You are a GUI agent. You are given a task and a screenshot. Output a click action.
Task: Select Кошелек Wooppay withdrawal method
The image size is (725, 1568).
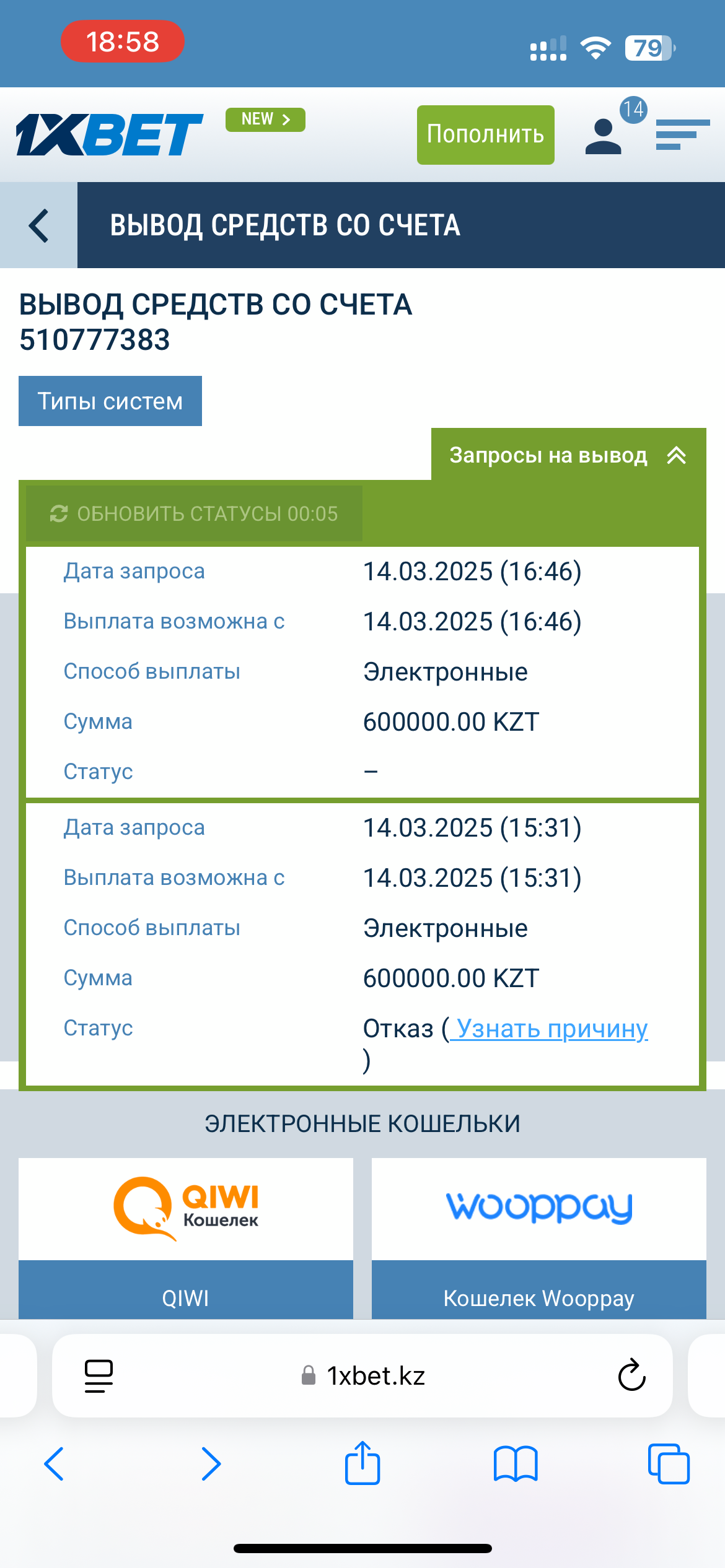tap(539, 1239)
